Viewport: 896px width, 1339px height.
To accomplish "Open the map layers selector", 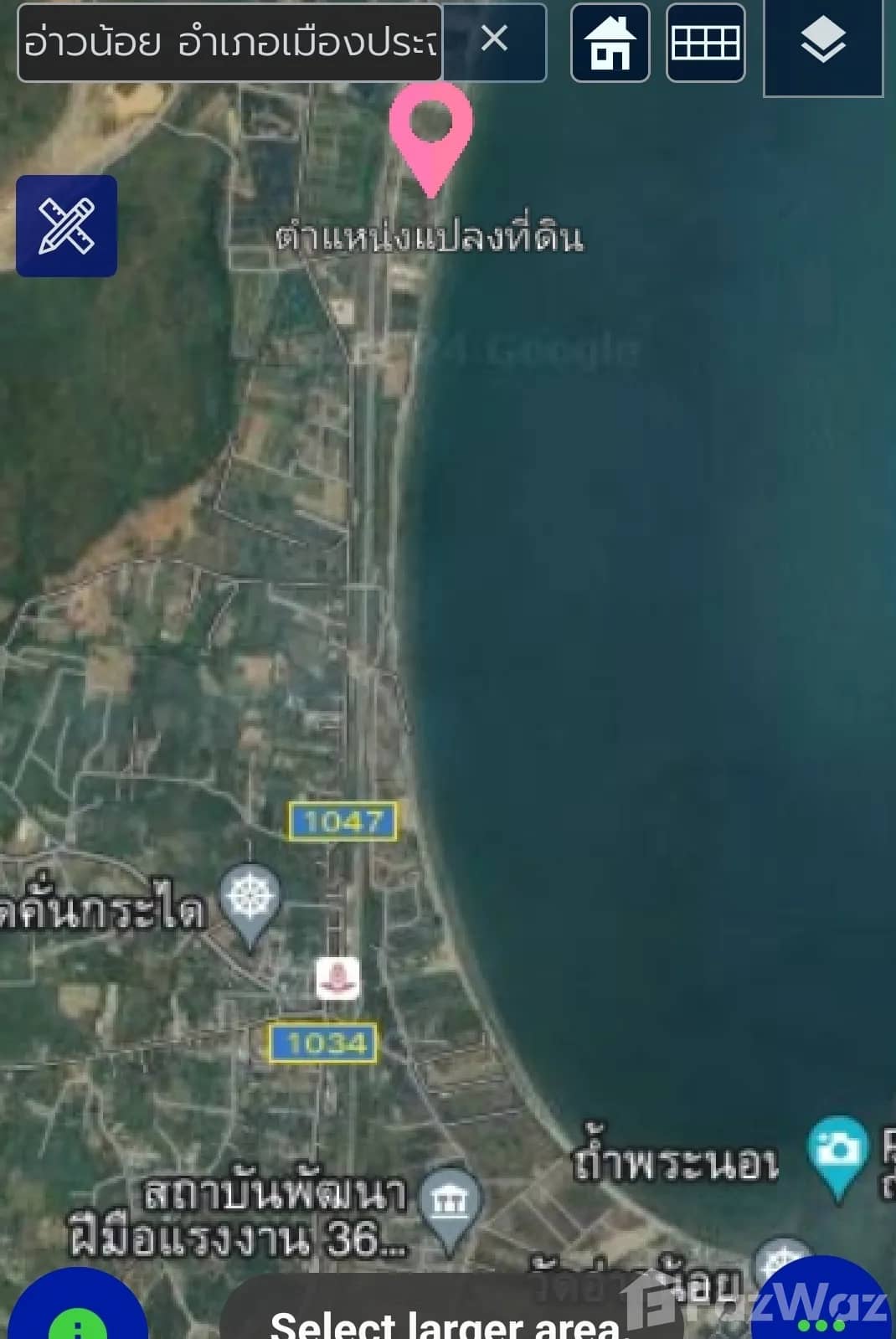I will (x=822, y=44).
